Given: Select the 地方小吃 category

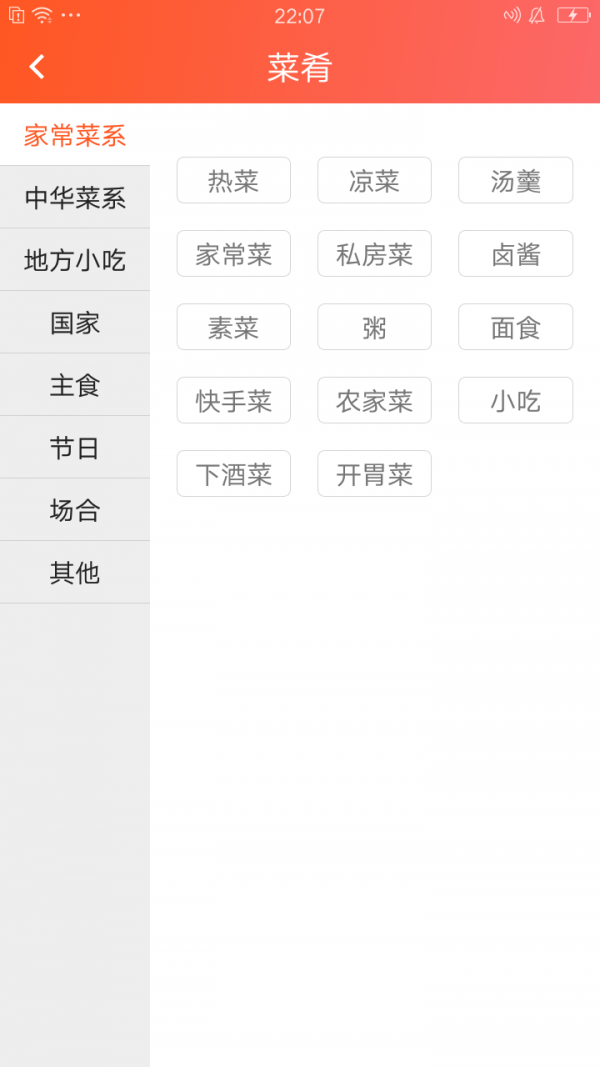Looking at the screenshot, I should (x=75, y=260).
